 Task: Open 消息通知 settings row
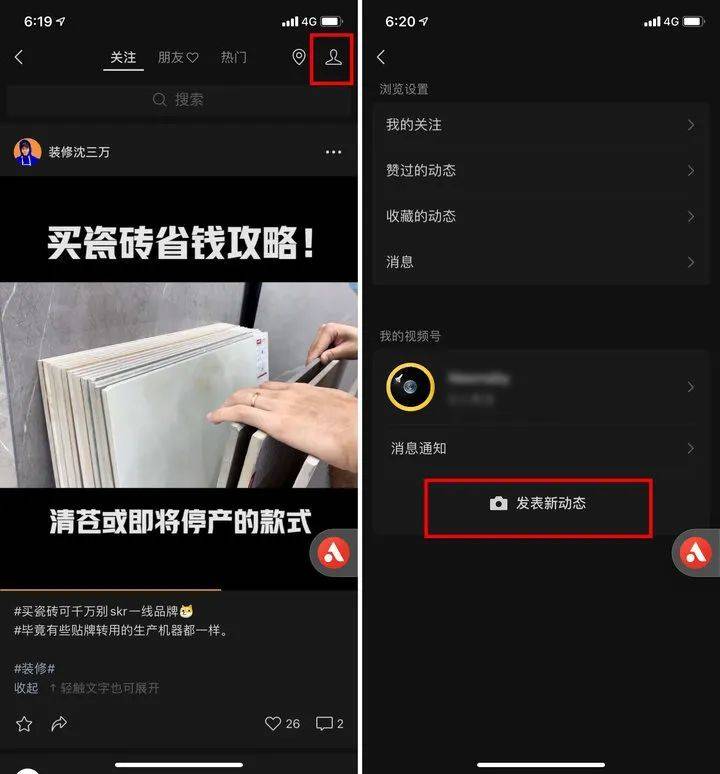coord(540,448)
